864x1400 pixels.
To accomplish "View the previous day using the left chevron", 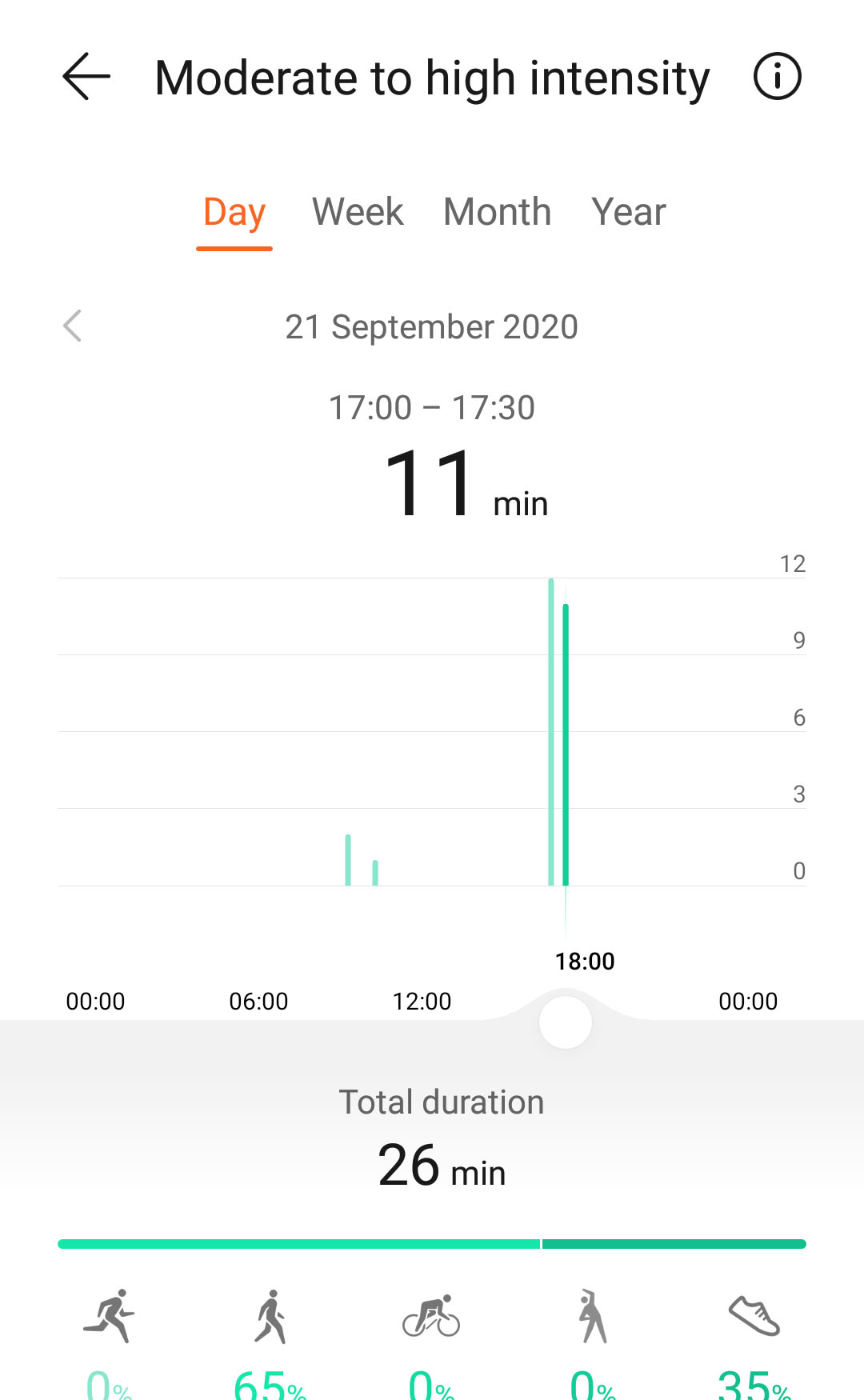I will pos(73,326).
